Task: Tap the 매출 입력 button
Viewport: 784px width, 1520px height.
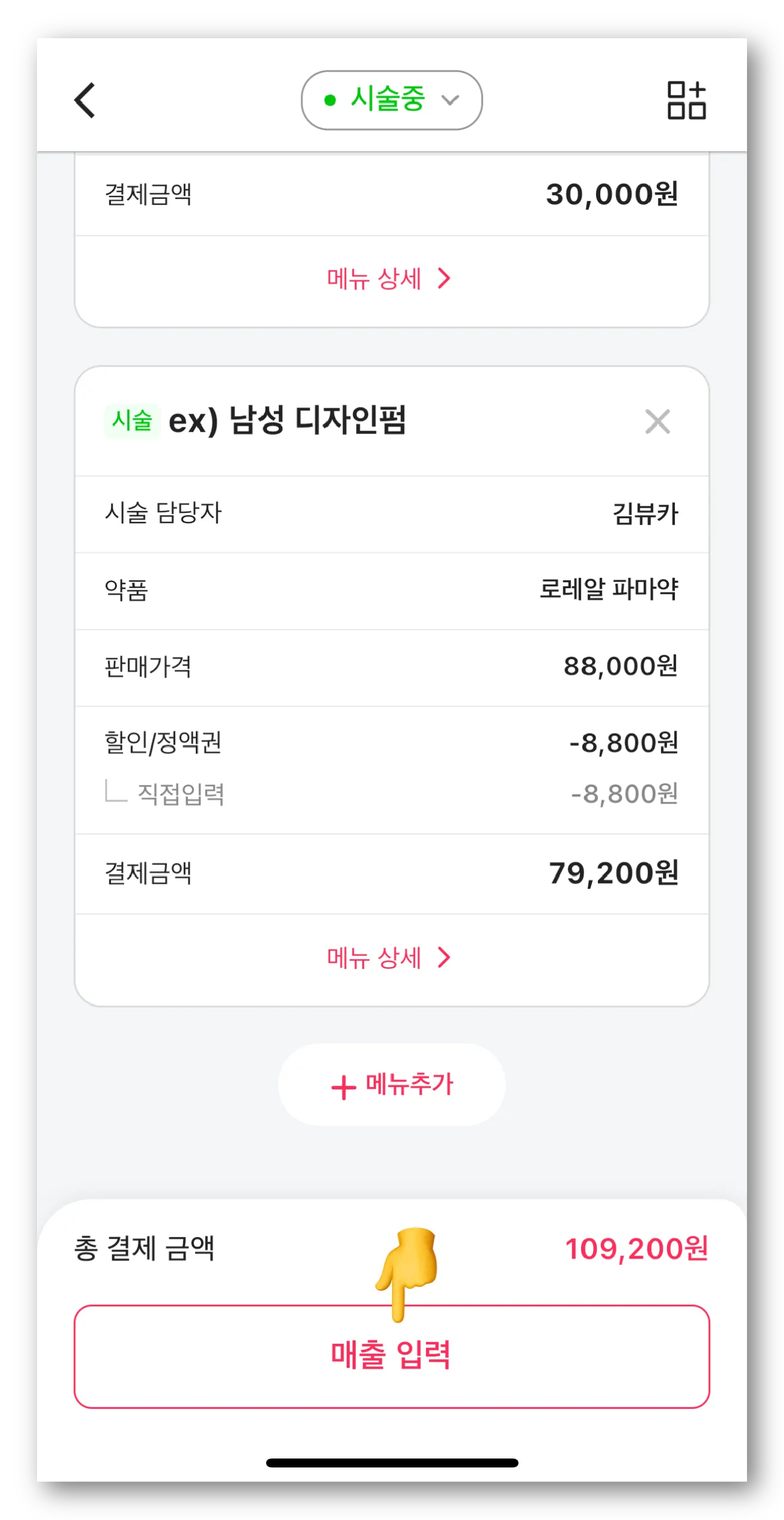Action: 392,1356
